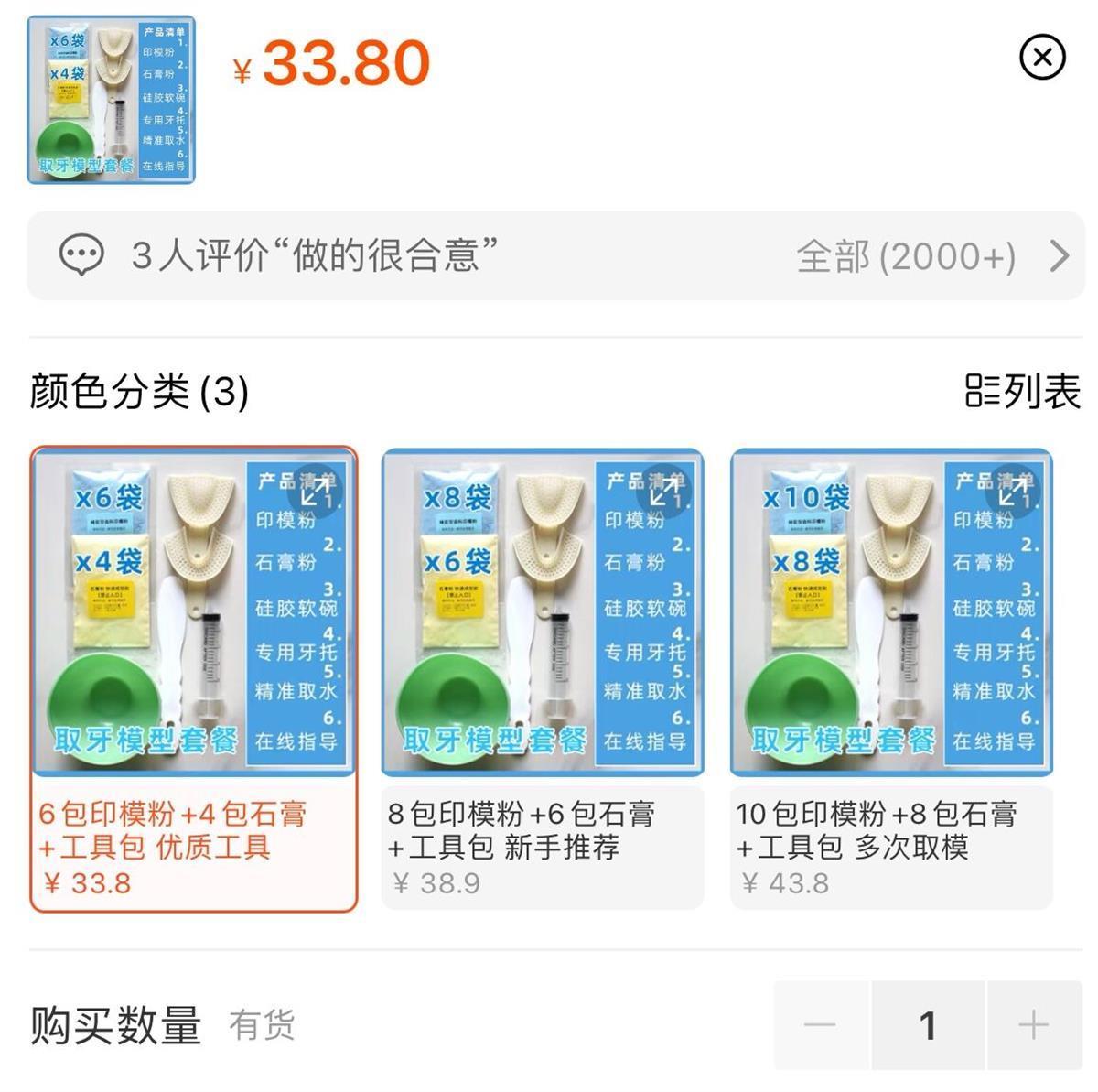Close the product options sheet

pos(1042,58)
